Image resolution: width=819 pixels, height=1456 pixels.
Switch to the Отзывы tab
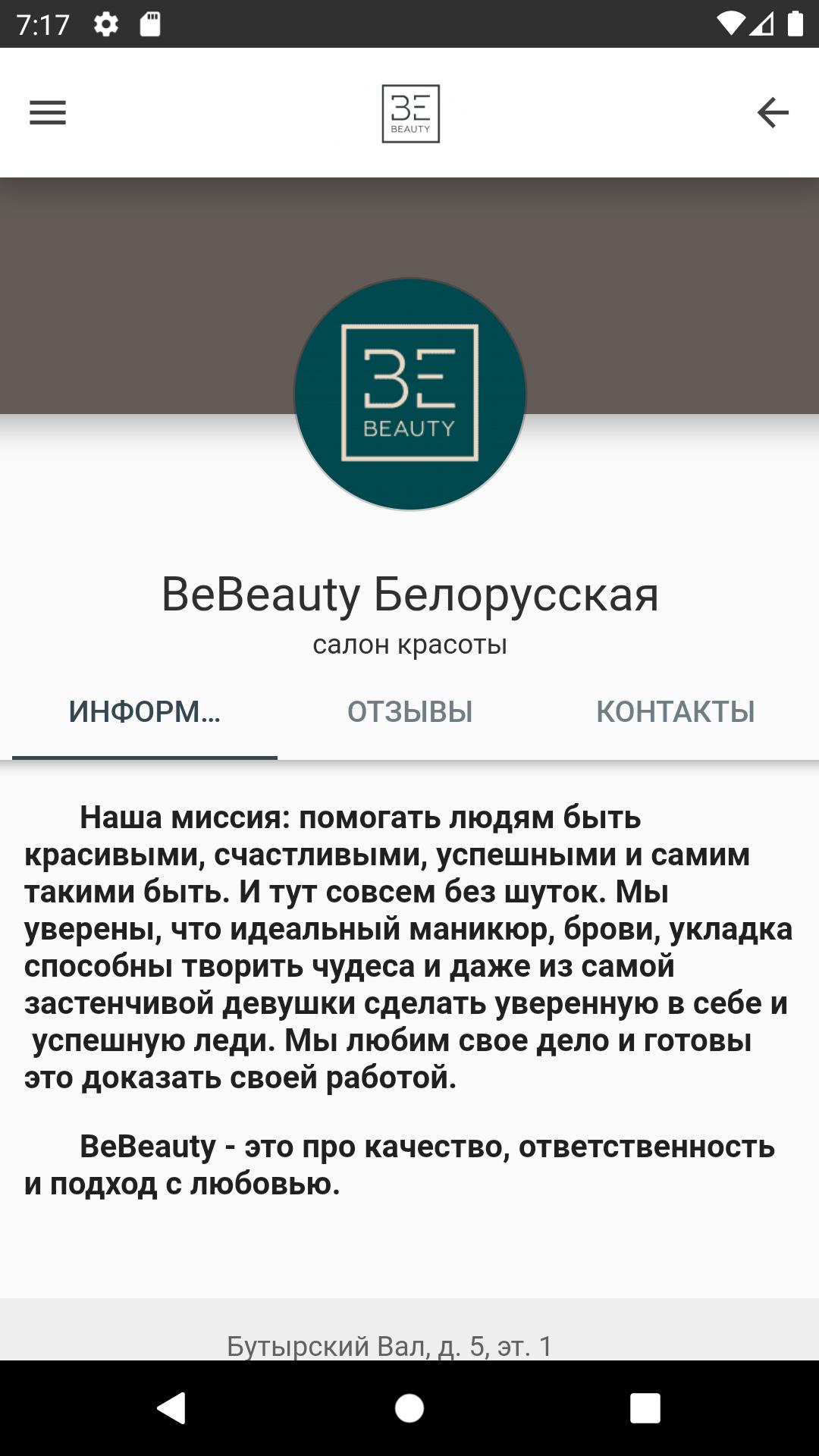(409, 712)
